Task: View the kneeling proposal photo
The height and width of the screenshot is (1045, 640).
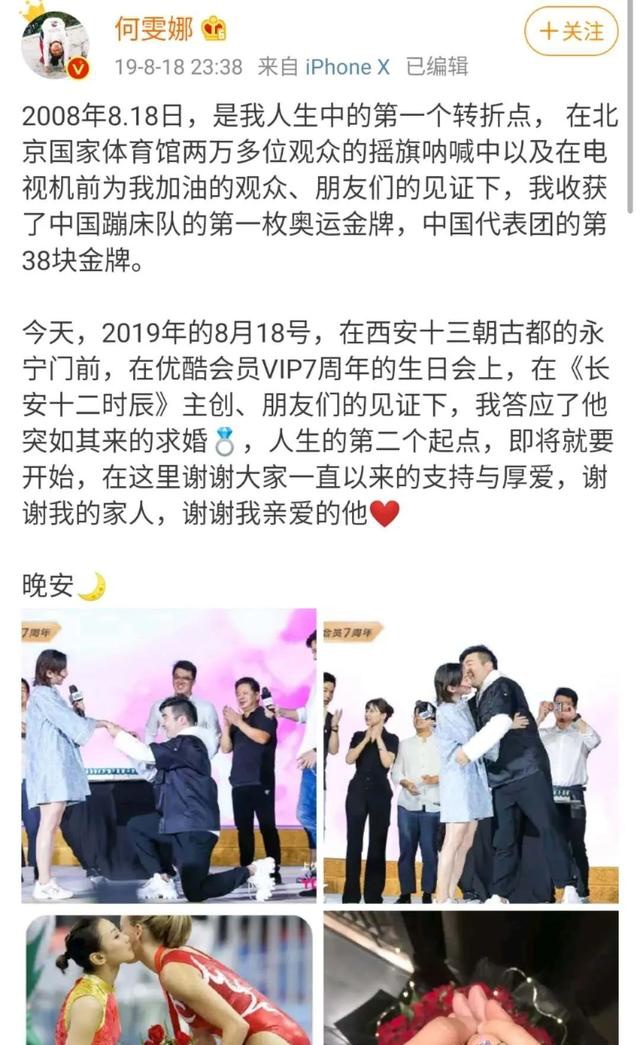Action: pyautogui.click(x=169, y=755)
